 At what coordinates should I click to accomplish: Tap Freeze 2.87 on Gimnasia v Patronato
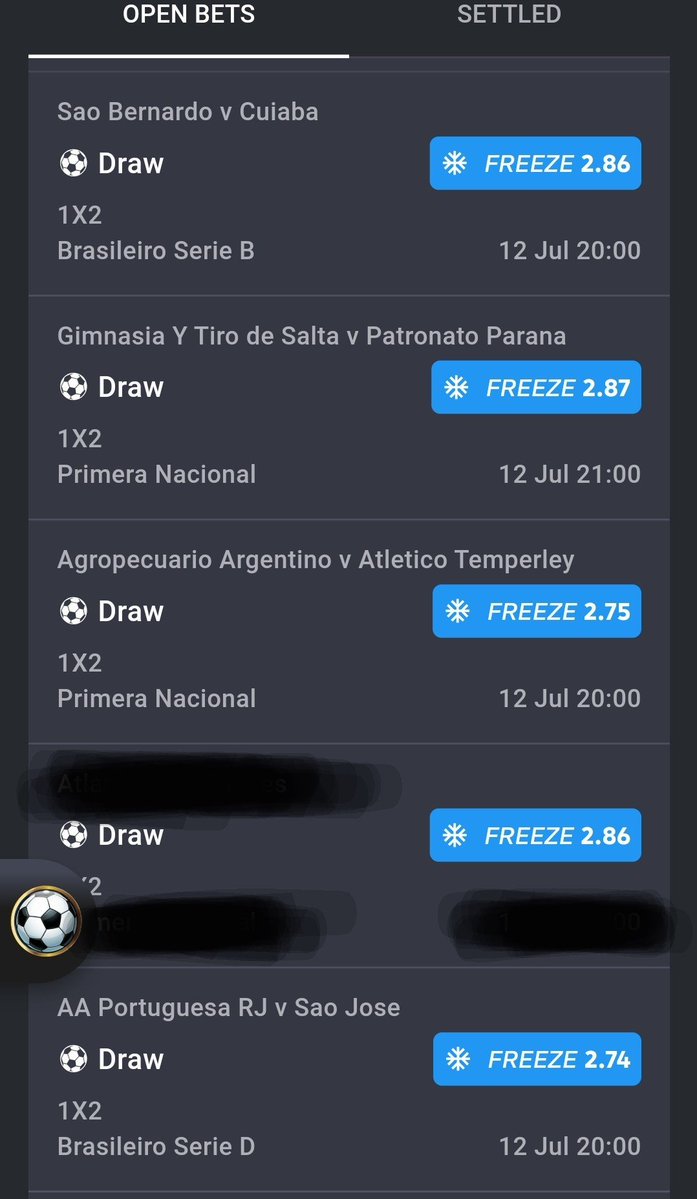click(x=536, y=387)
